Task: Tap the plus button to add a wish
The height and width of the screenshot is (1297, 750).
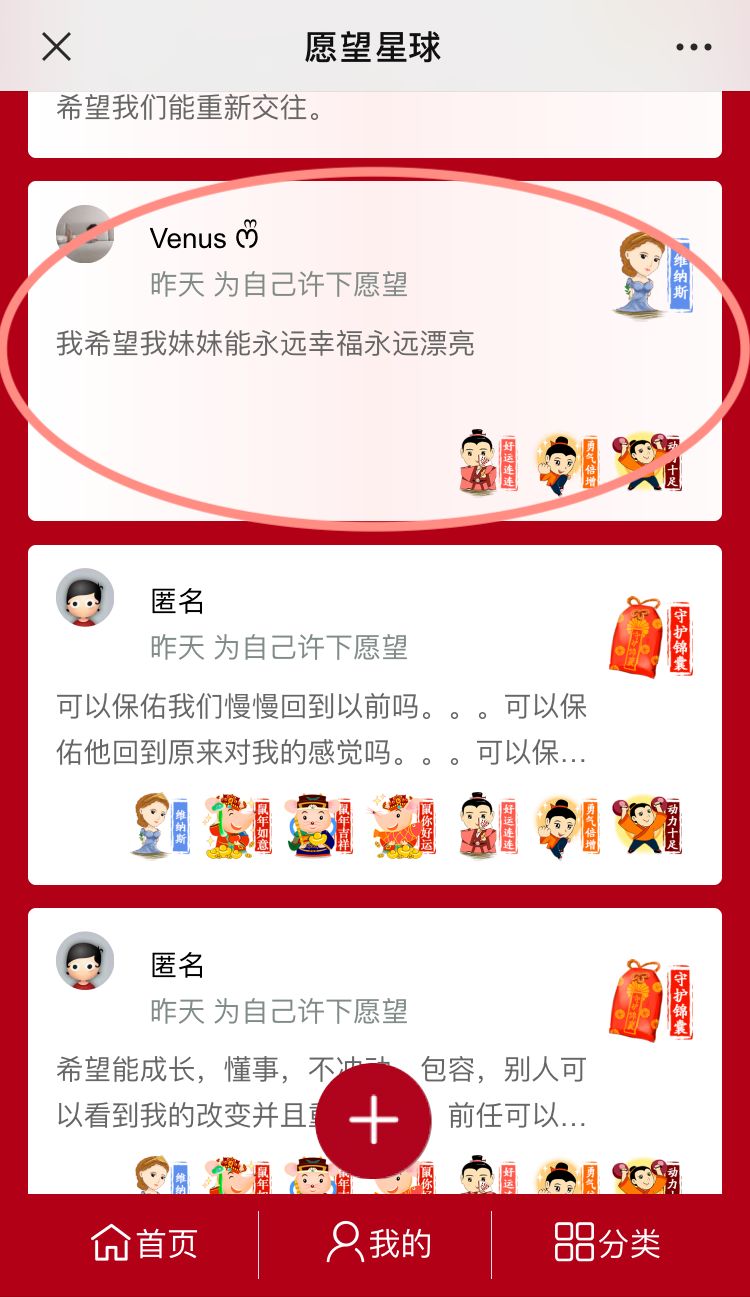Action: point(373,1121)
